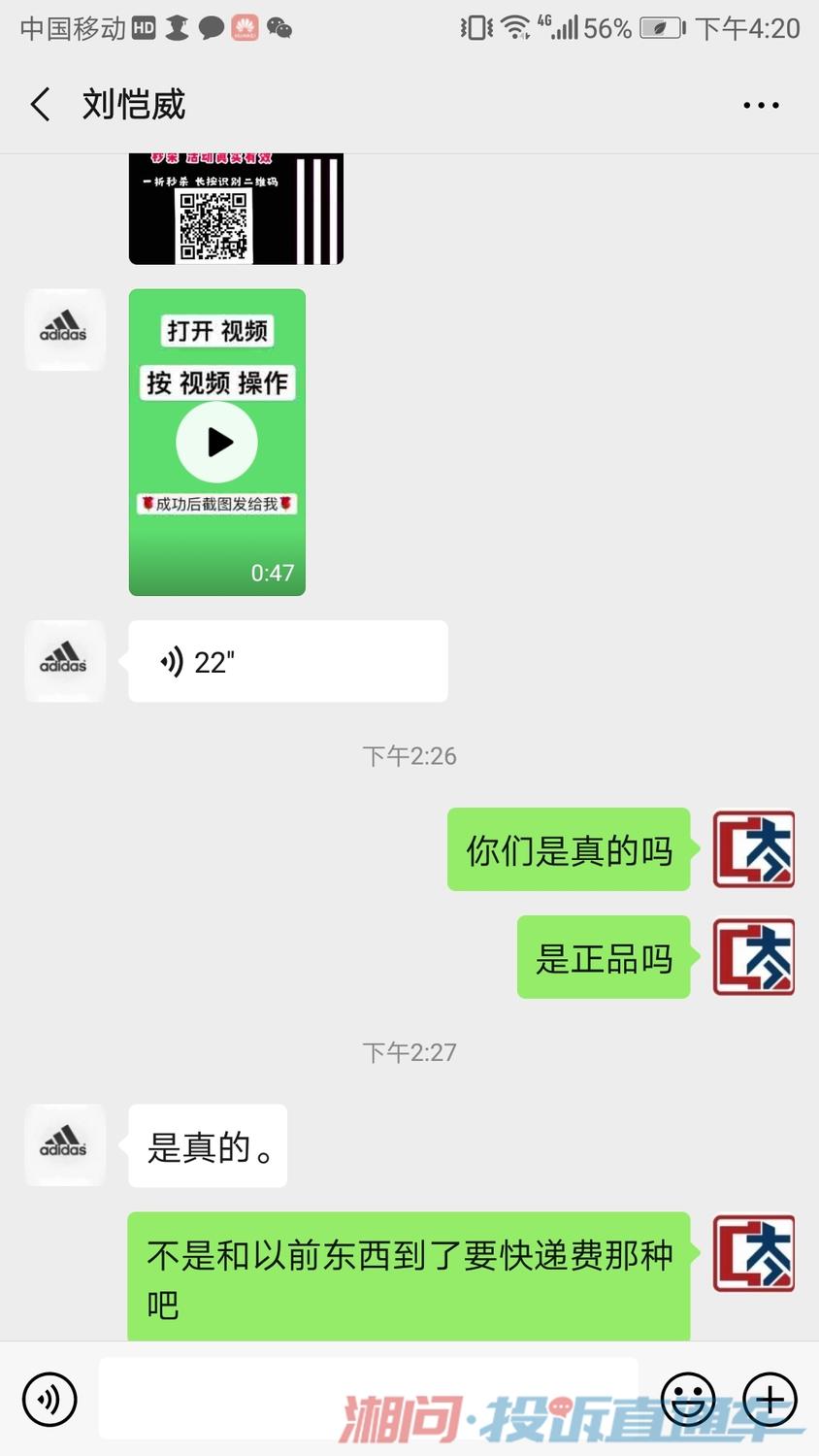Open the QR code image message
Viewport: 819px width, 1456px height.
(x=236, y=210)
